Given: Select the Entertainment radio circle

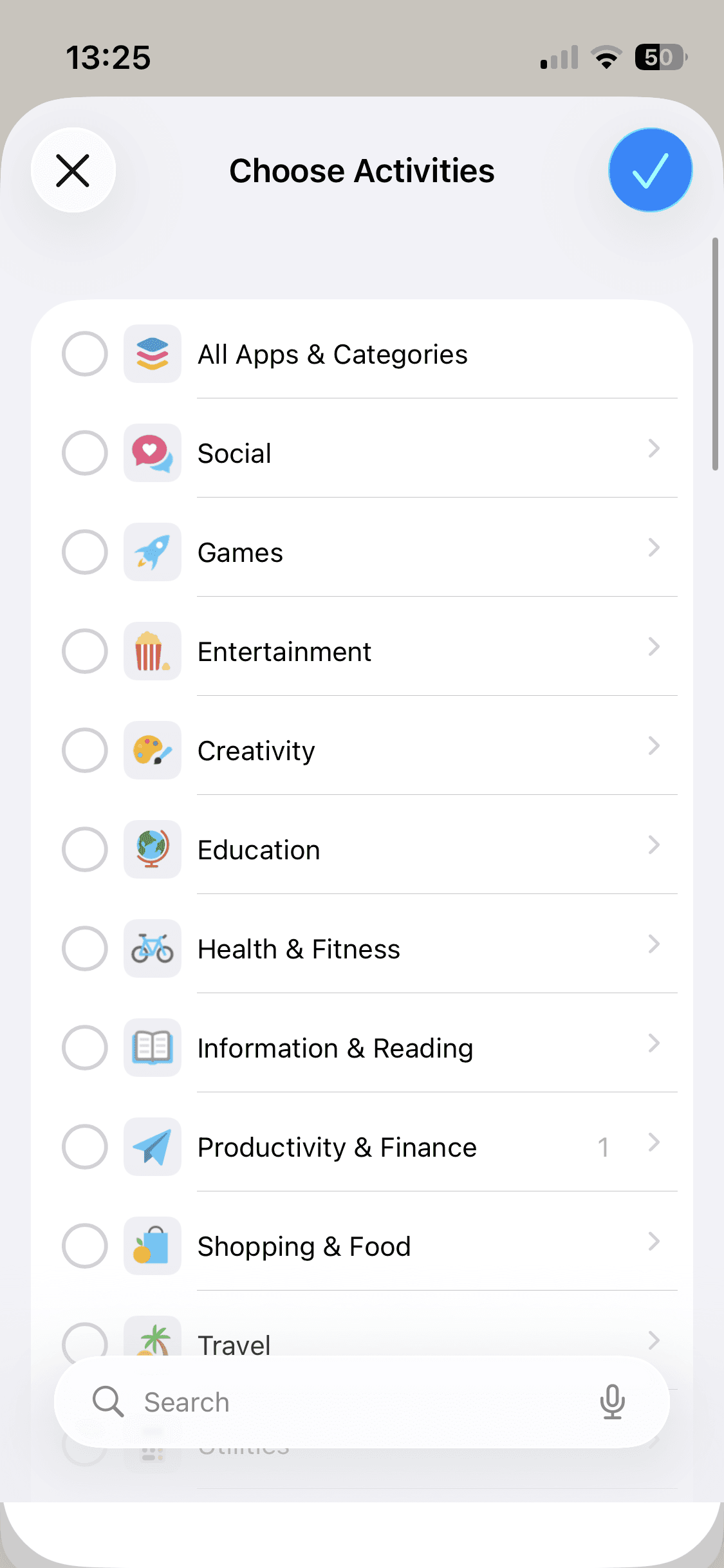Looking at the screenshot, I should [84, 651].
